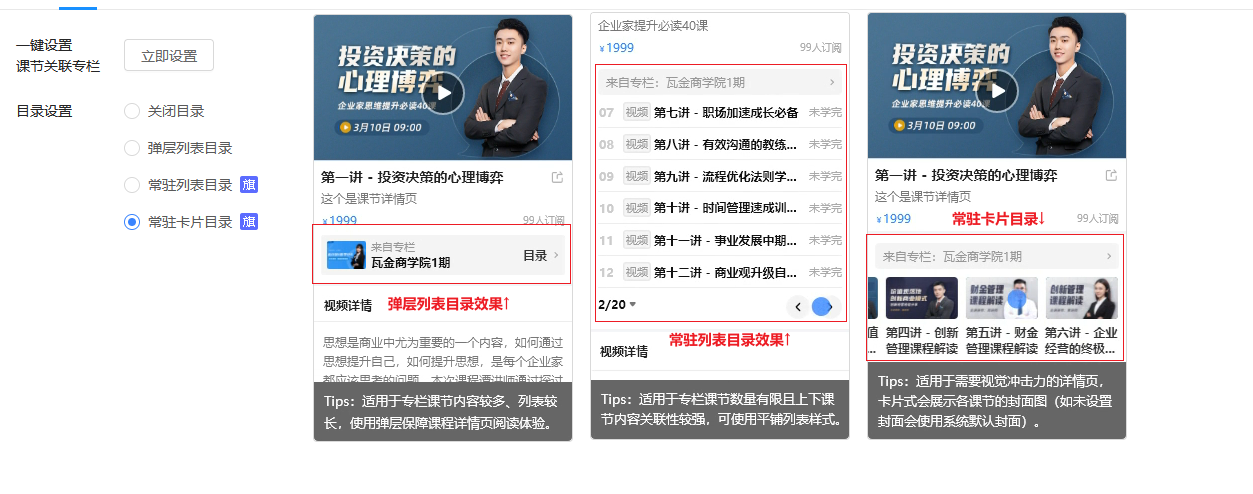Pick the 常驻卡片目录 option
The image size is (1253, 494).
click(132, 222)
